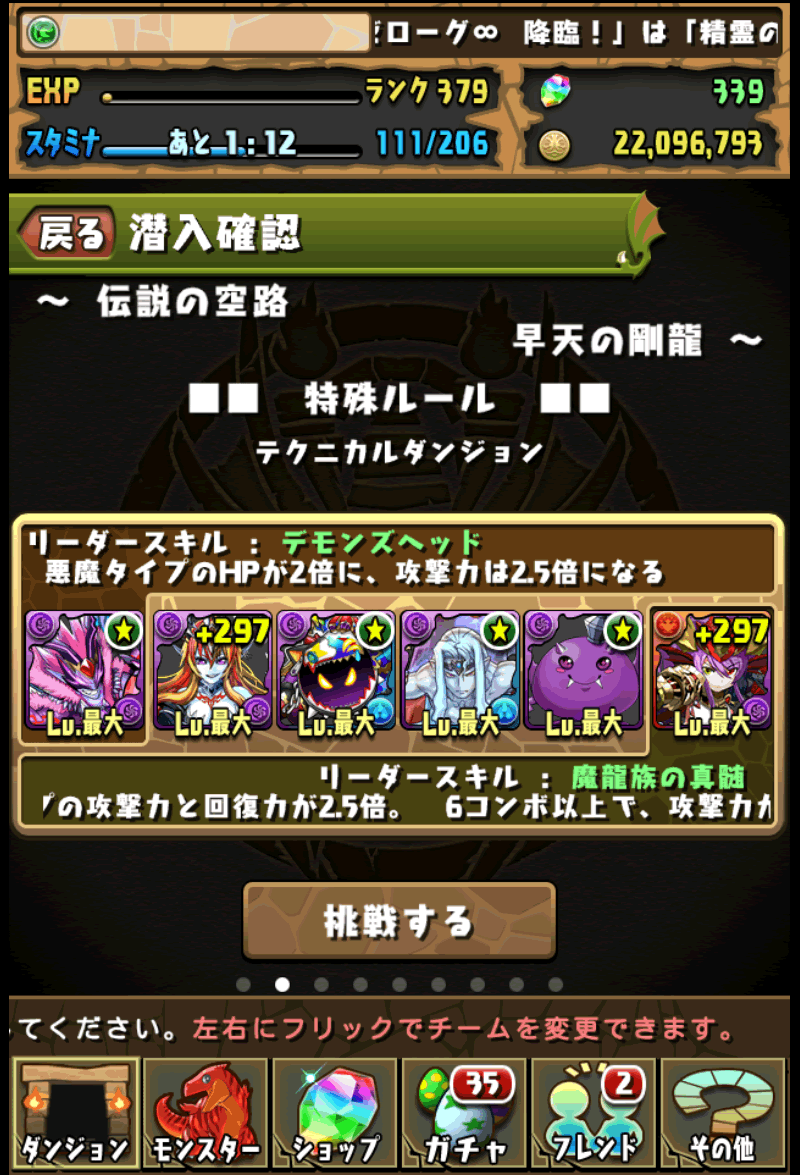The image size is (800, 1175).
Task: Select the pink dragon leader monster
Action: pos(84,675)
